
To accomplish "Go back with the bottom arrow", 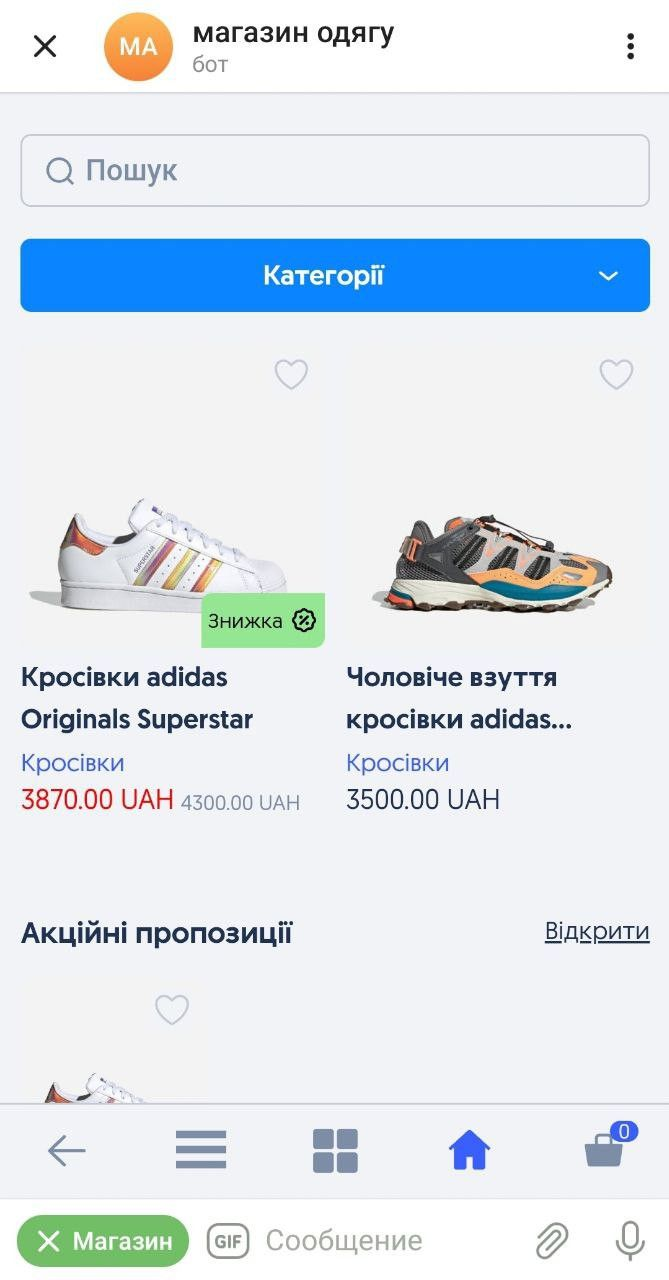I will click(x=67, y=1151).
